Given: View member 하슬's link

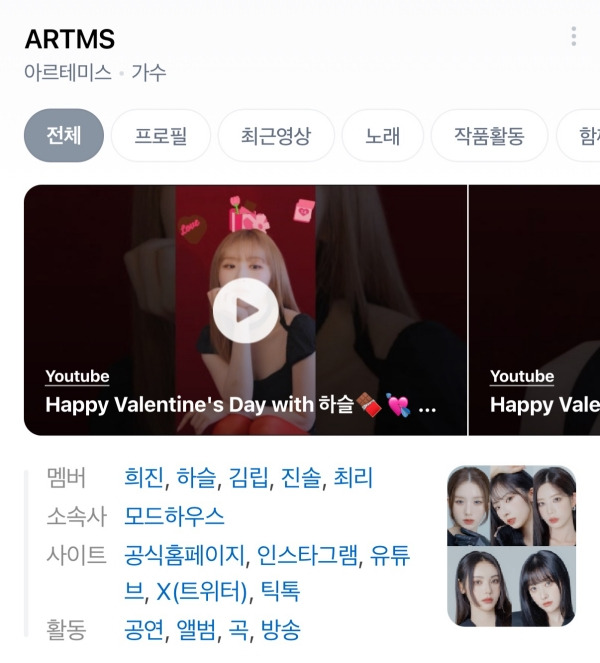Looking at the screenshot, I should pyautogui.click(x=197, y=478).
